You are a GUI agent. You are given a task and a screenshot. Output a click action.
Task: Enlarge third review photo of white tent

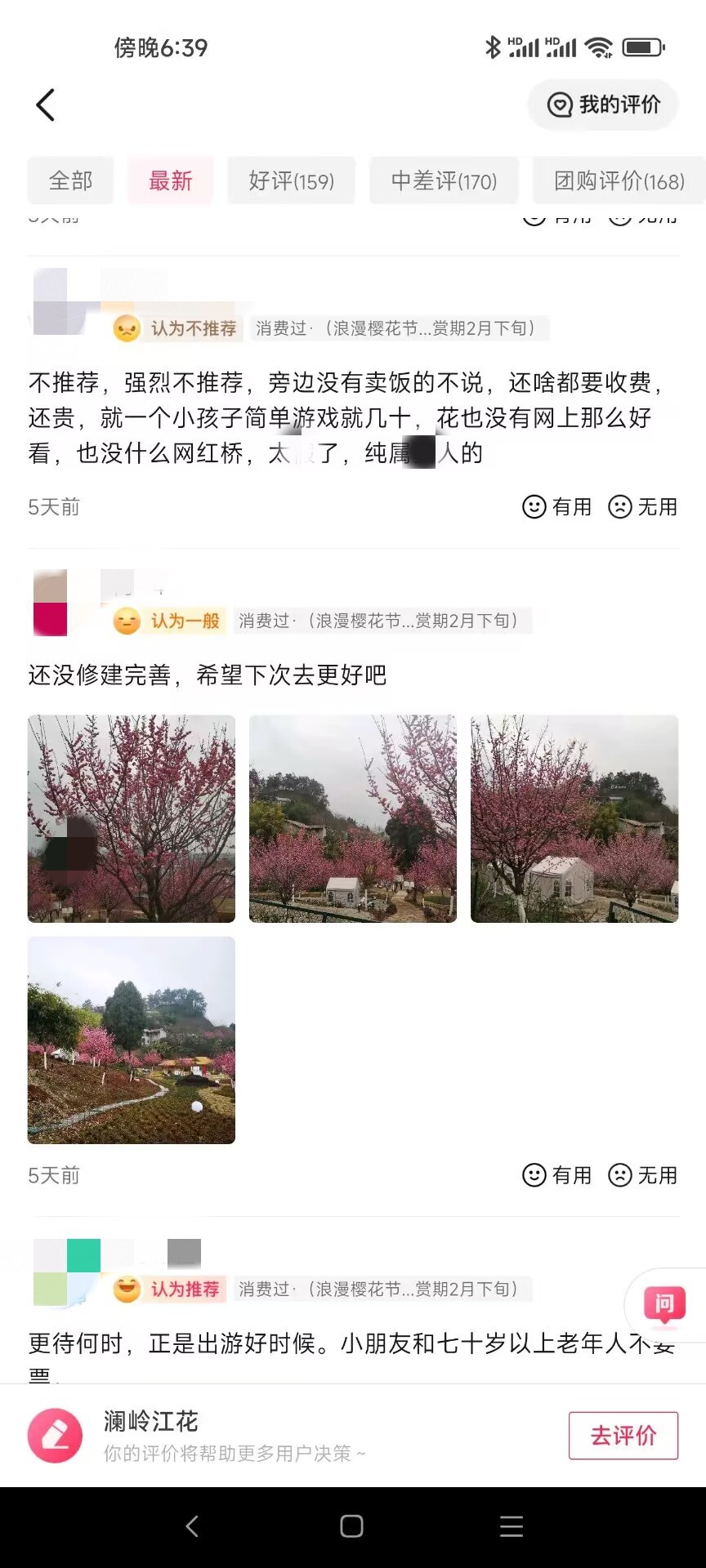(x=574, y=818)
